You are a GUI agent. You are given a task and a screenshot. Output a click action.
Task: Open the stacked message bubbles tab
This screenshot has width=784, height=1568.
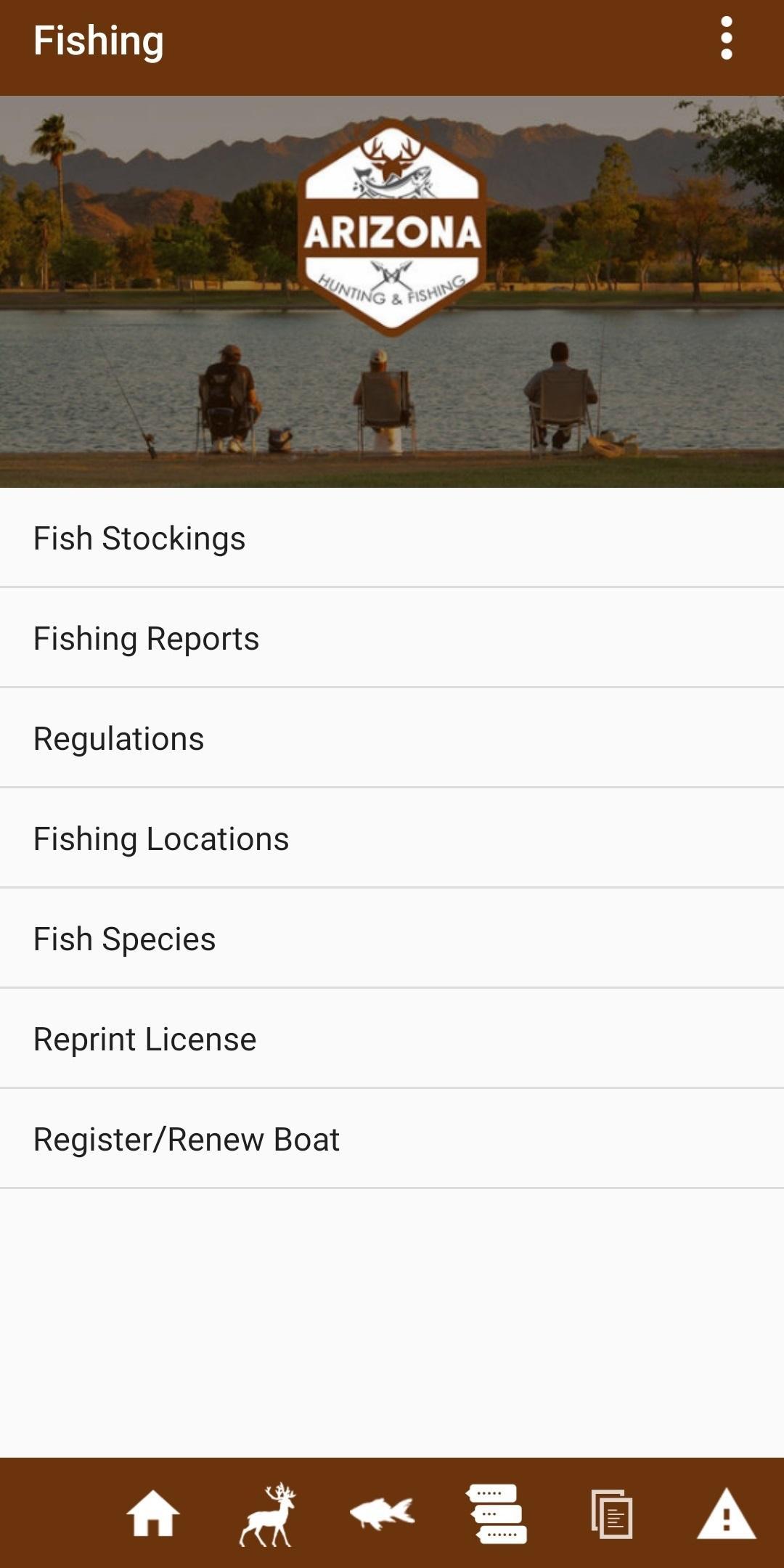pos(497,1514)
